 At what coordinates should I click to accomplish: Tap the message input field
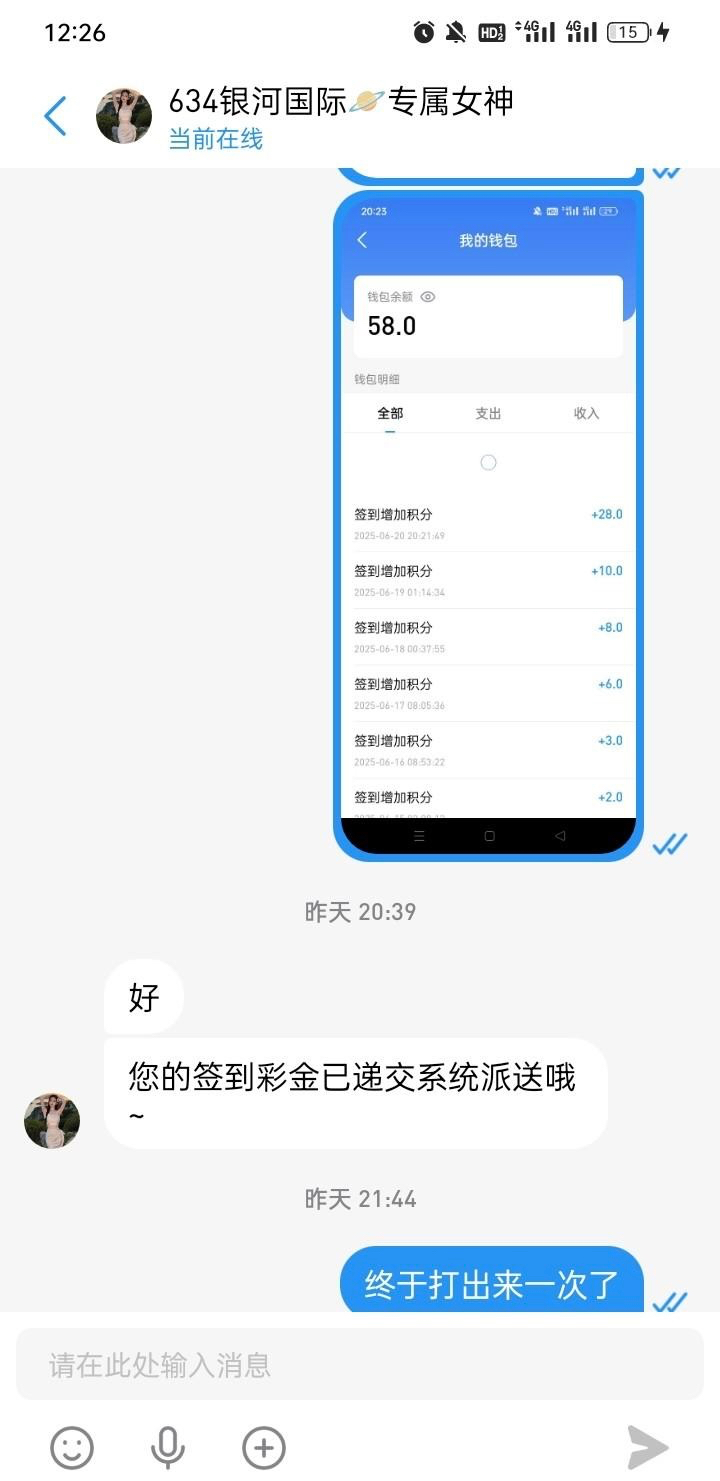pos(360,1364)
